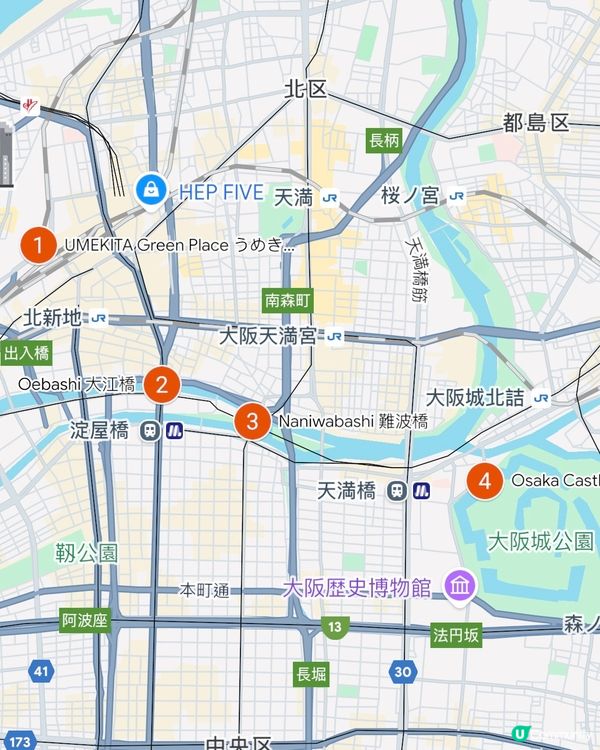Open marker 3 at Naniwabashi
Screen dimensions: 600x750
pyautogui.click(x=252, y=421)
